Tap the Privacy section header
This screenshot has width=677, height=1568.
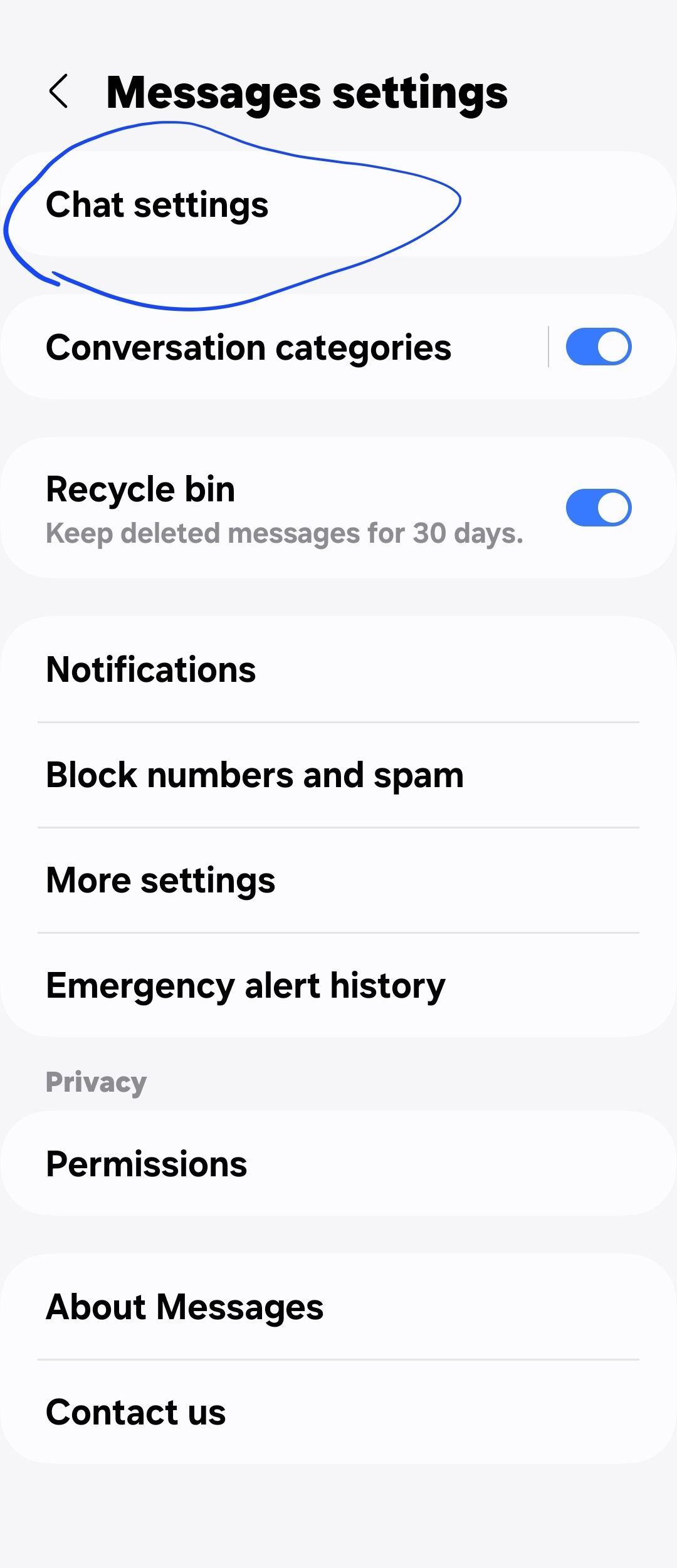point(95,1082)
